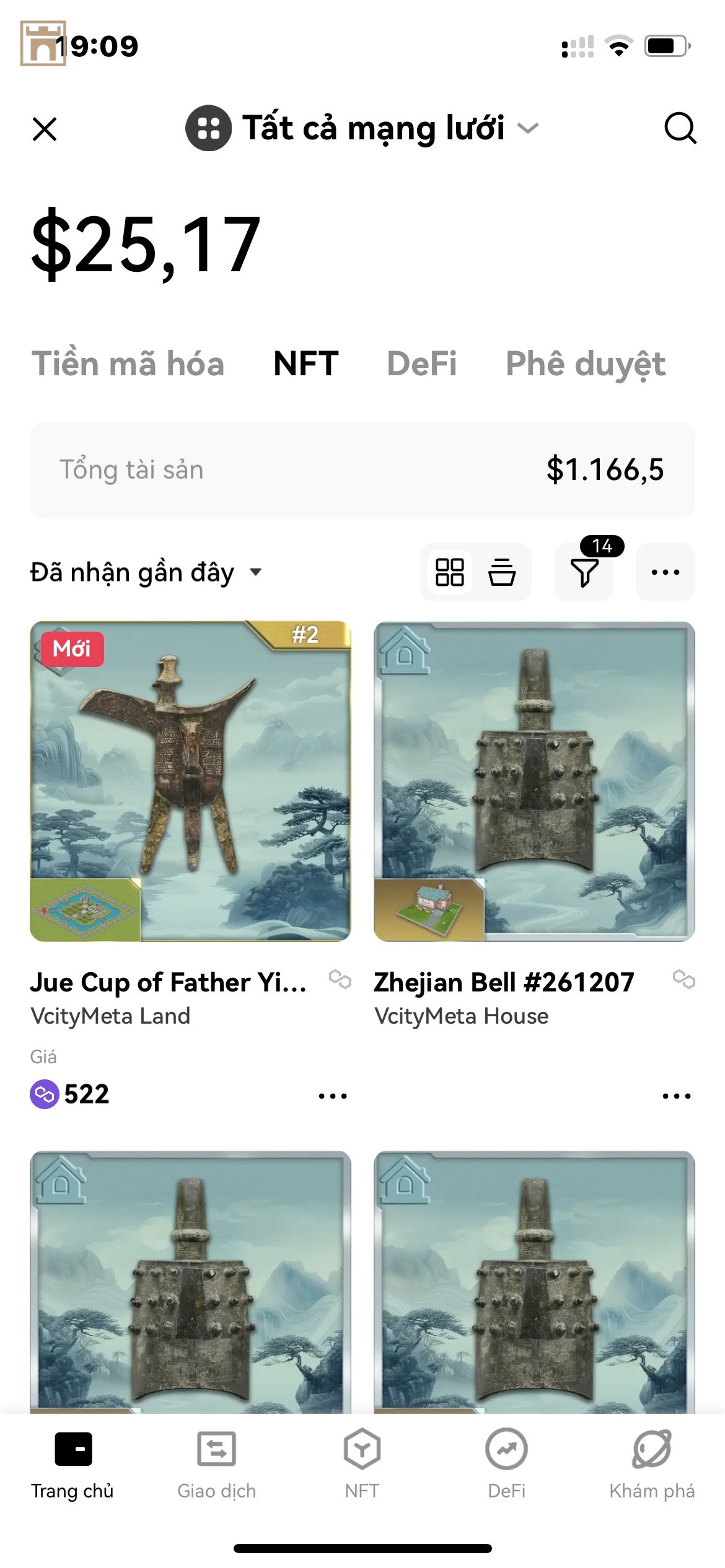Open the Jue Cup of Father Yi NFT
Screen dimensions: 725x1568
pyautogui.click(x=190, y=781)
